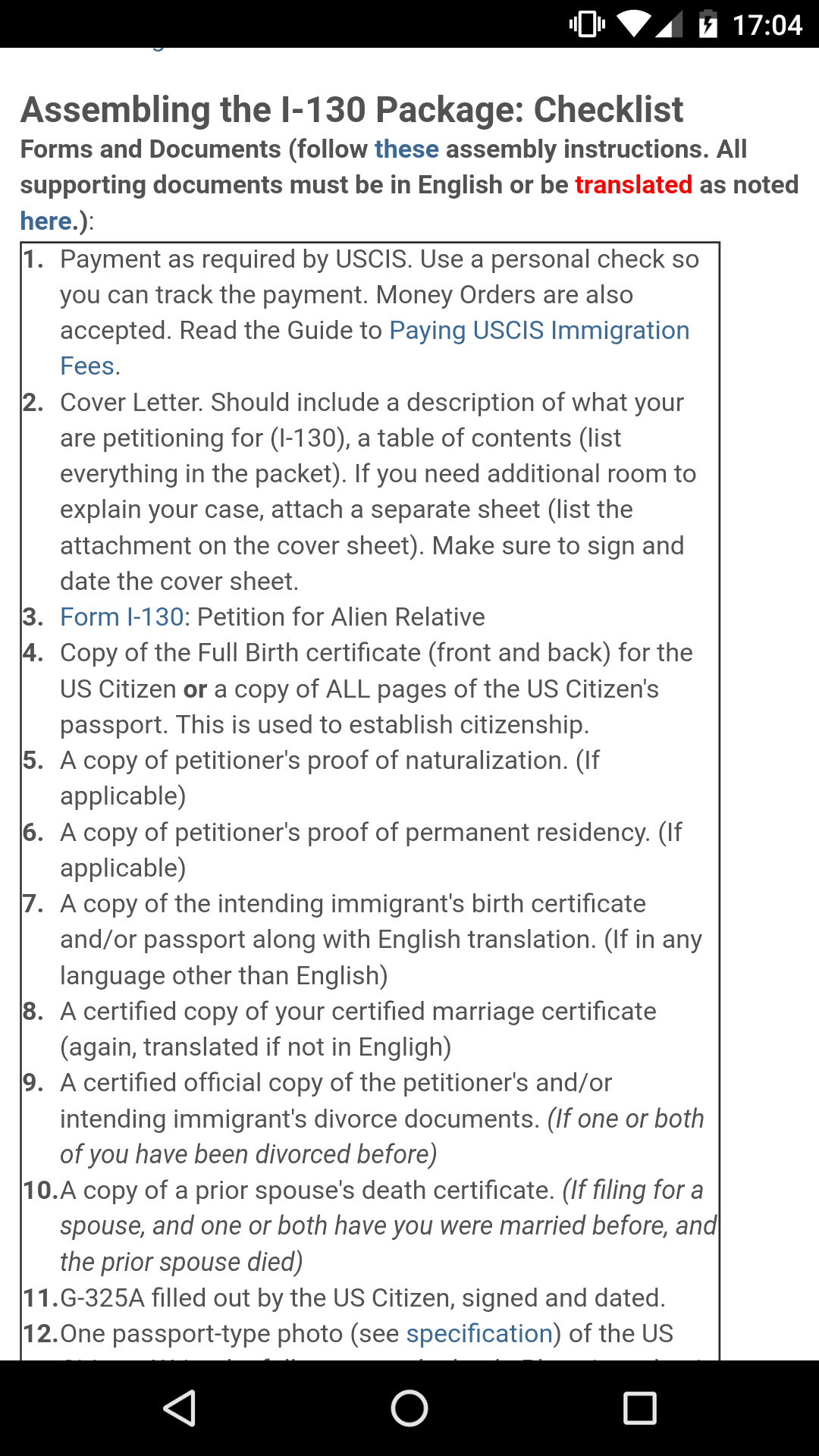
Task: Follow the 'here' link about translations
Action: pos(46,221)
